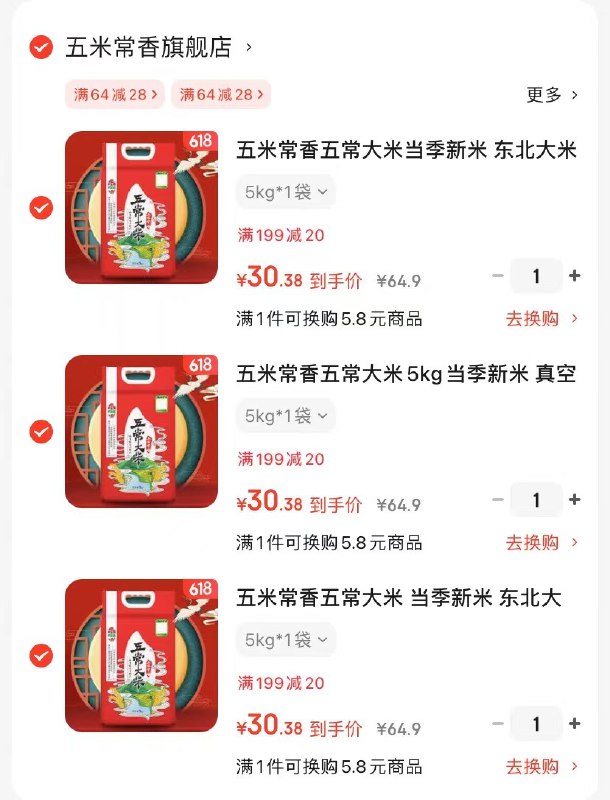Open 更多 store promotions

click(x=552, y=95)
